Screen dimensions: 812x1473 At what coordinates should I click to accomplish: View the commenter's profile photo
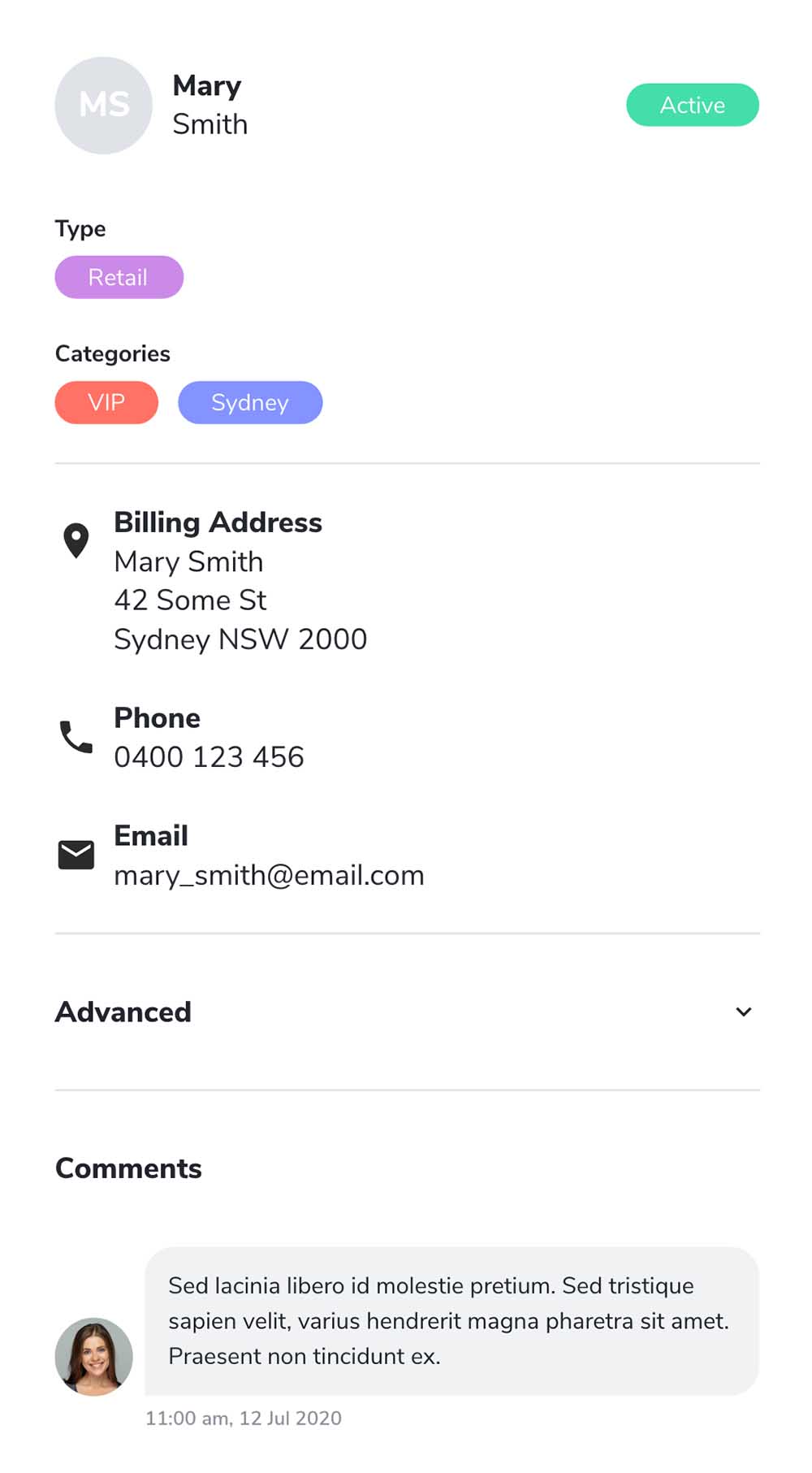point(94,1356)
